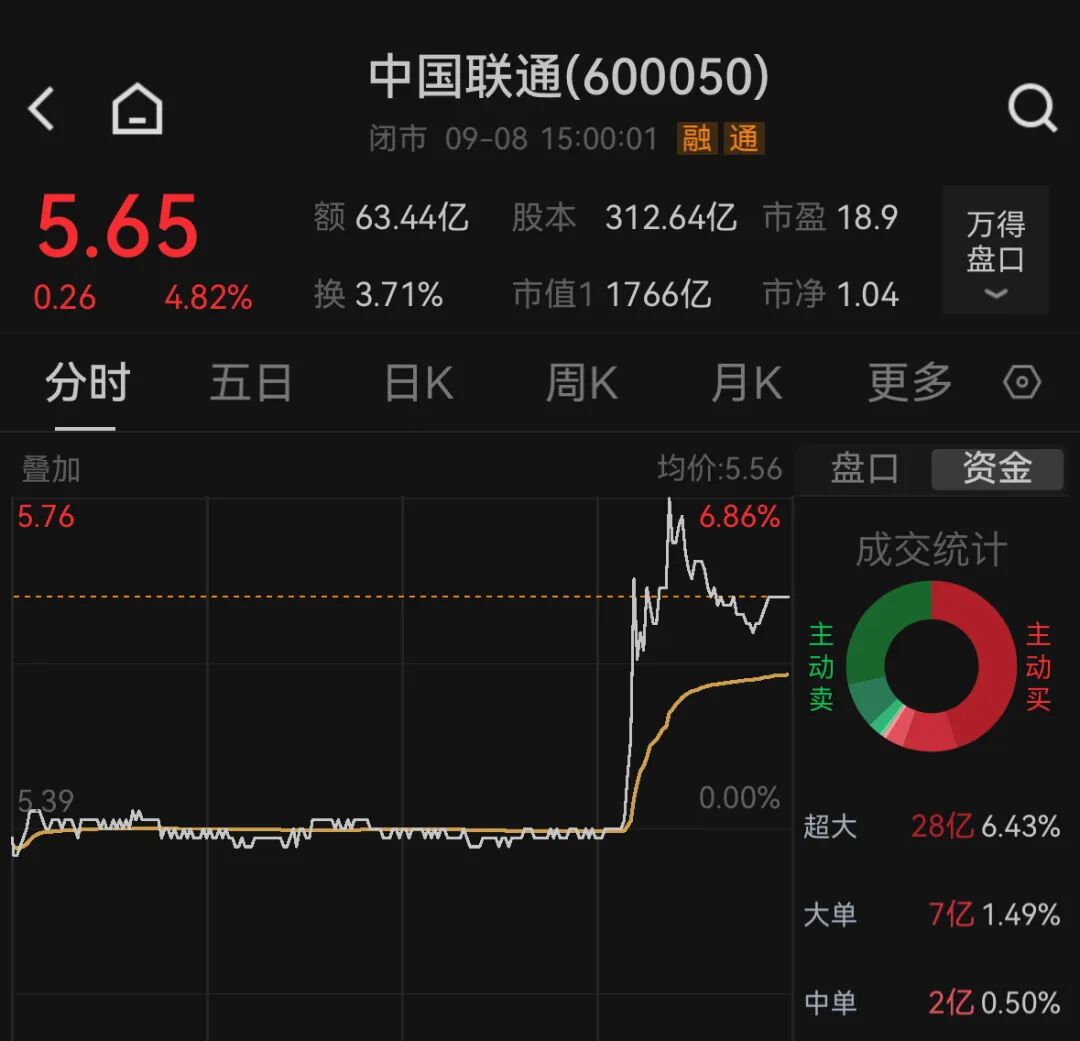
Task: Select the 资金 panel tab
Action: (997, 469)
